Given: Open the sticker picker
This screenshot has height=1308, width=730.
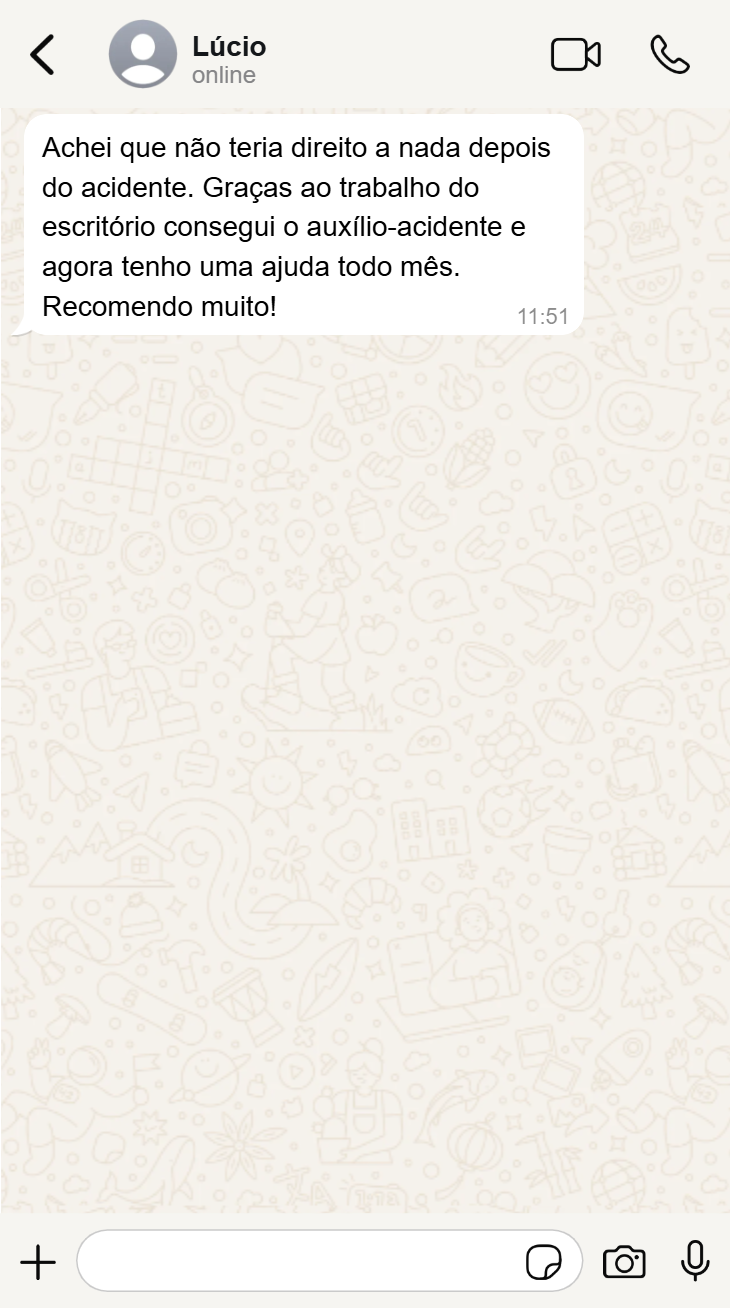Looking at the screenshot, I should [543, 1263].
